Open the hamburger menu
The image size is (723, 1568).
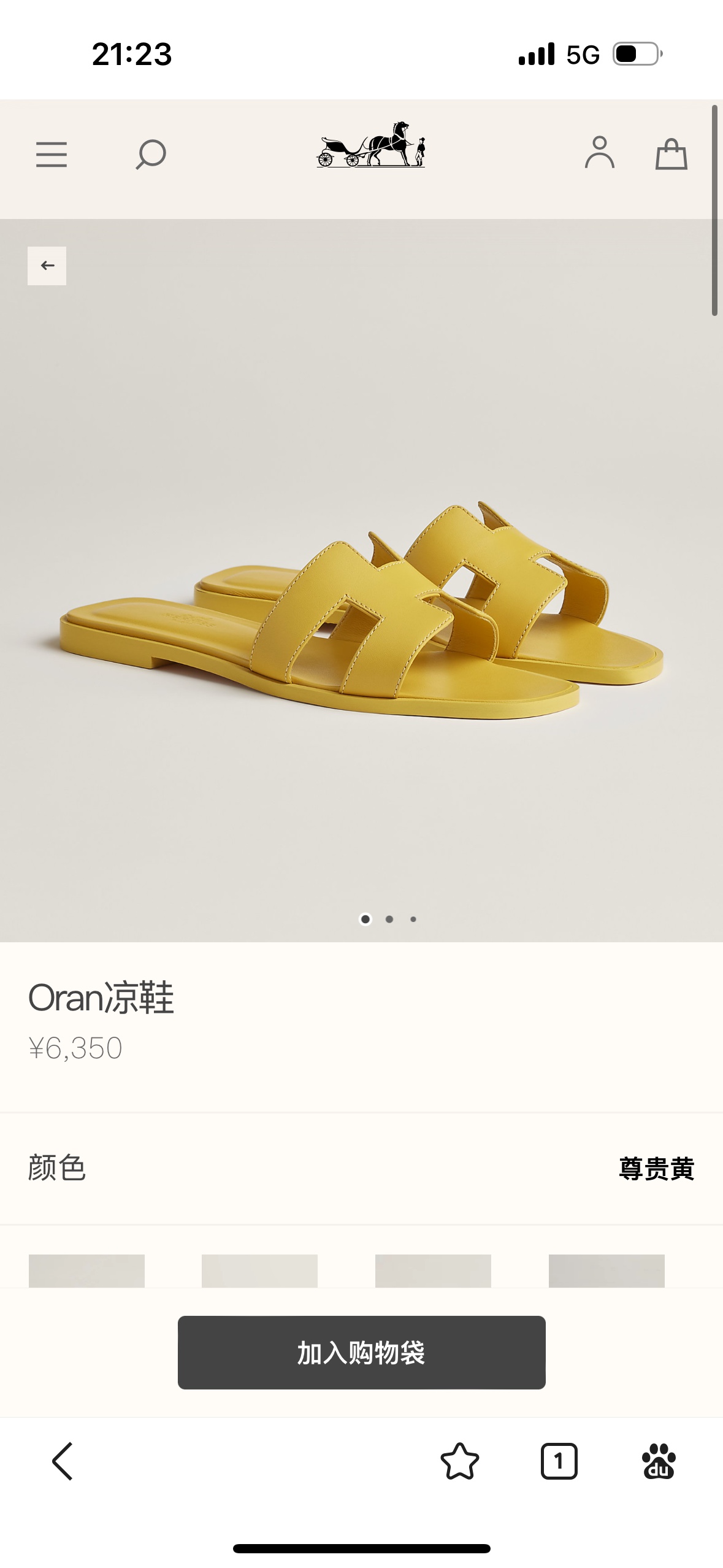(x=52, y=154)
